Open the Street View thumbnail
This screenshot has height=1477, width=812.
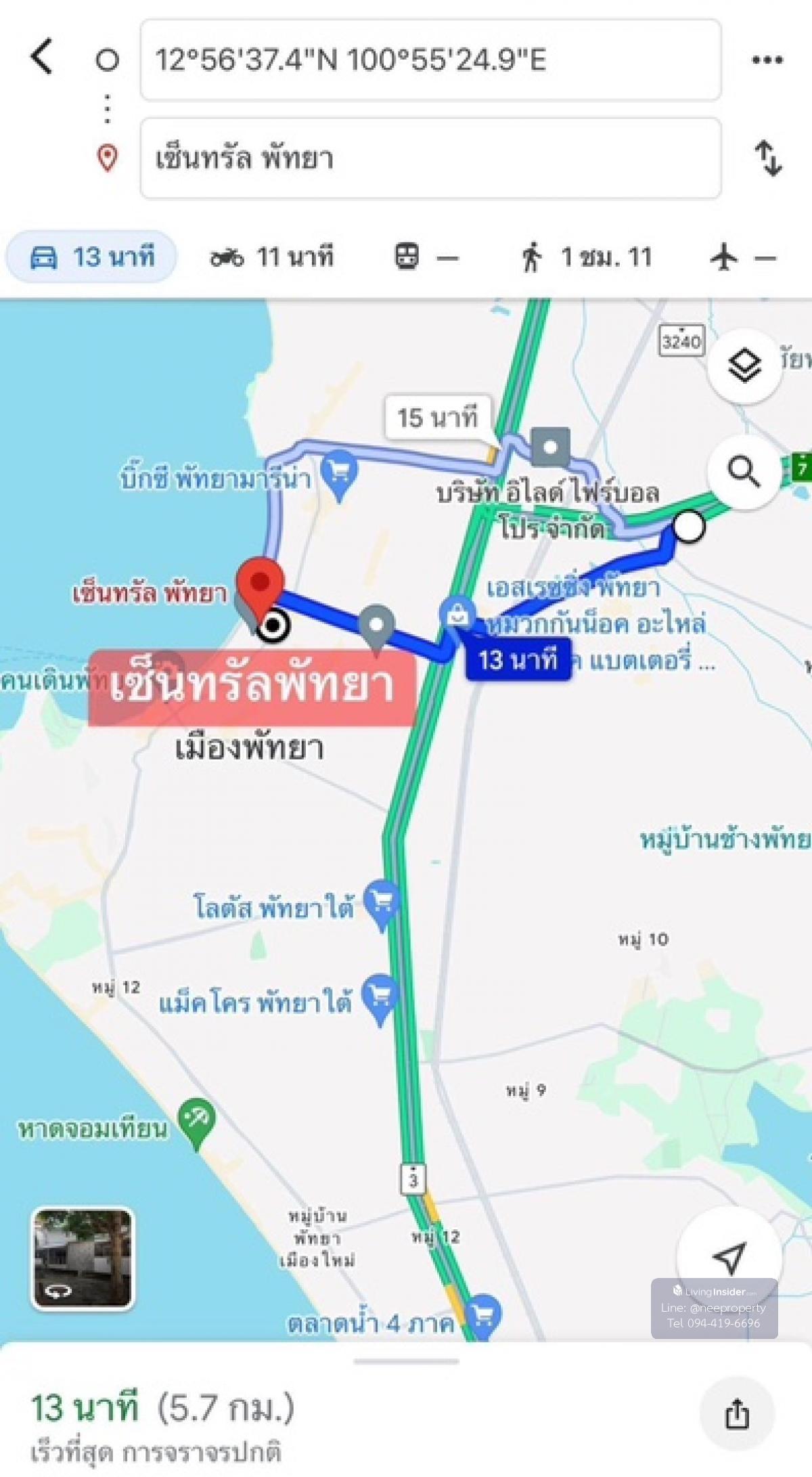tap(83, 1258)
